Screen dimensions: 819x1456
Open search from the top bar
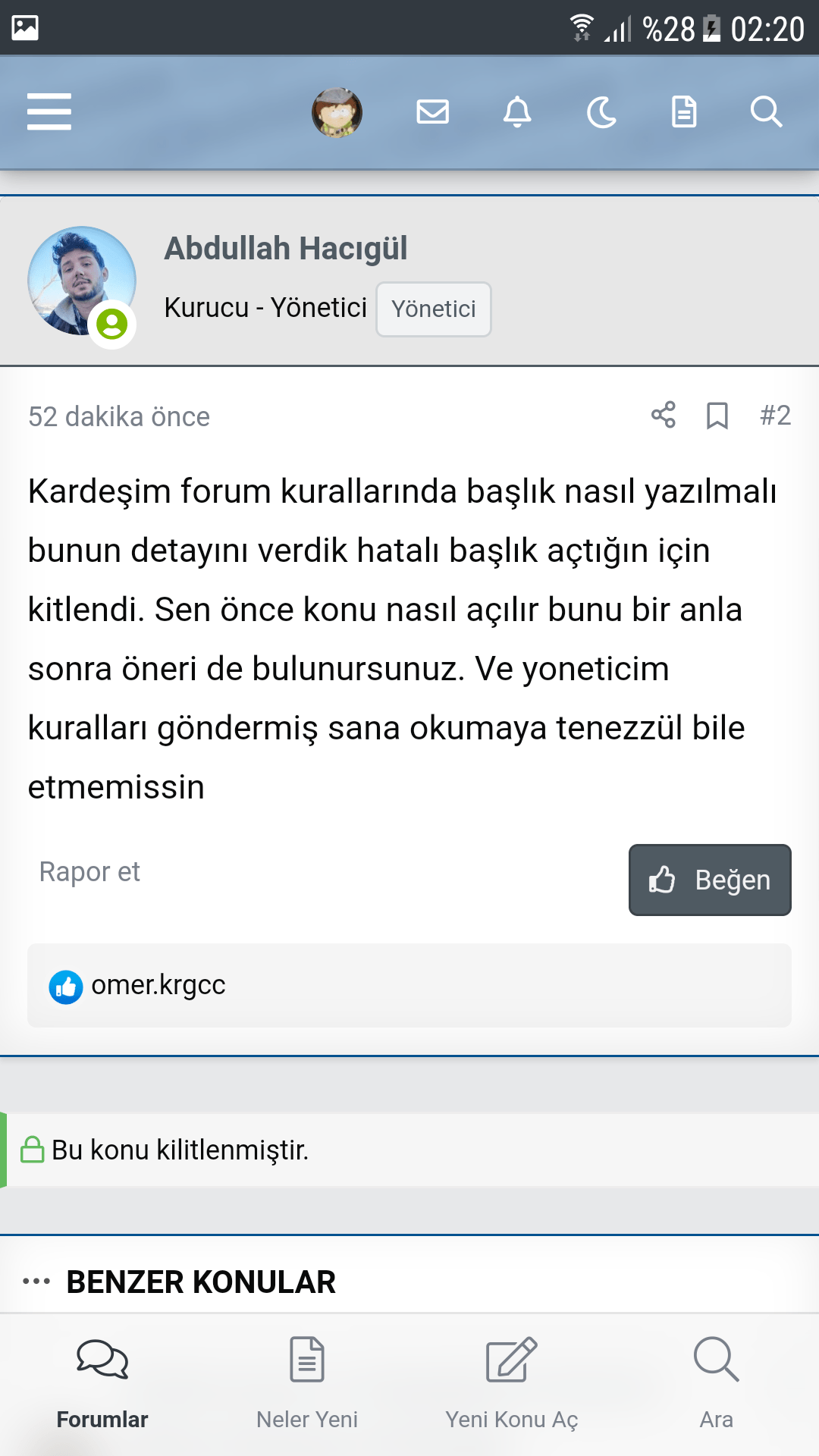pyautogui.click(x=766, y=112)
